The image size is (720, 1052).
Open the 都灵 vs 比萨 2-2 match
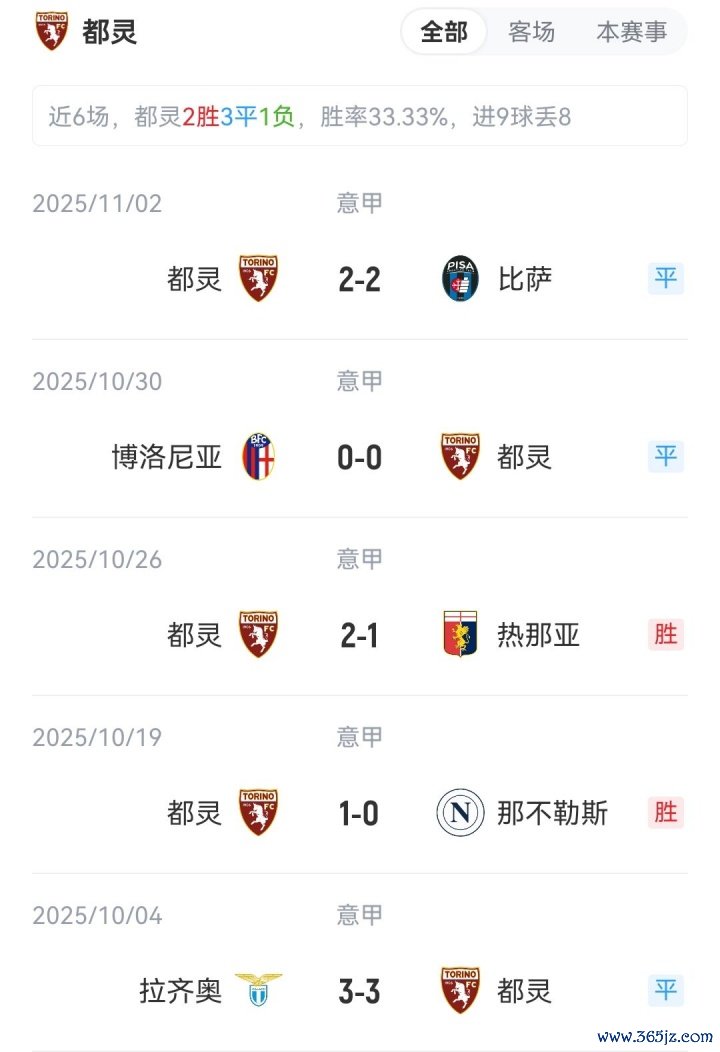point(360,278)
